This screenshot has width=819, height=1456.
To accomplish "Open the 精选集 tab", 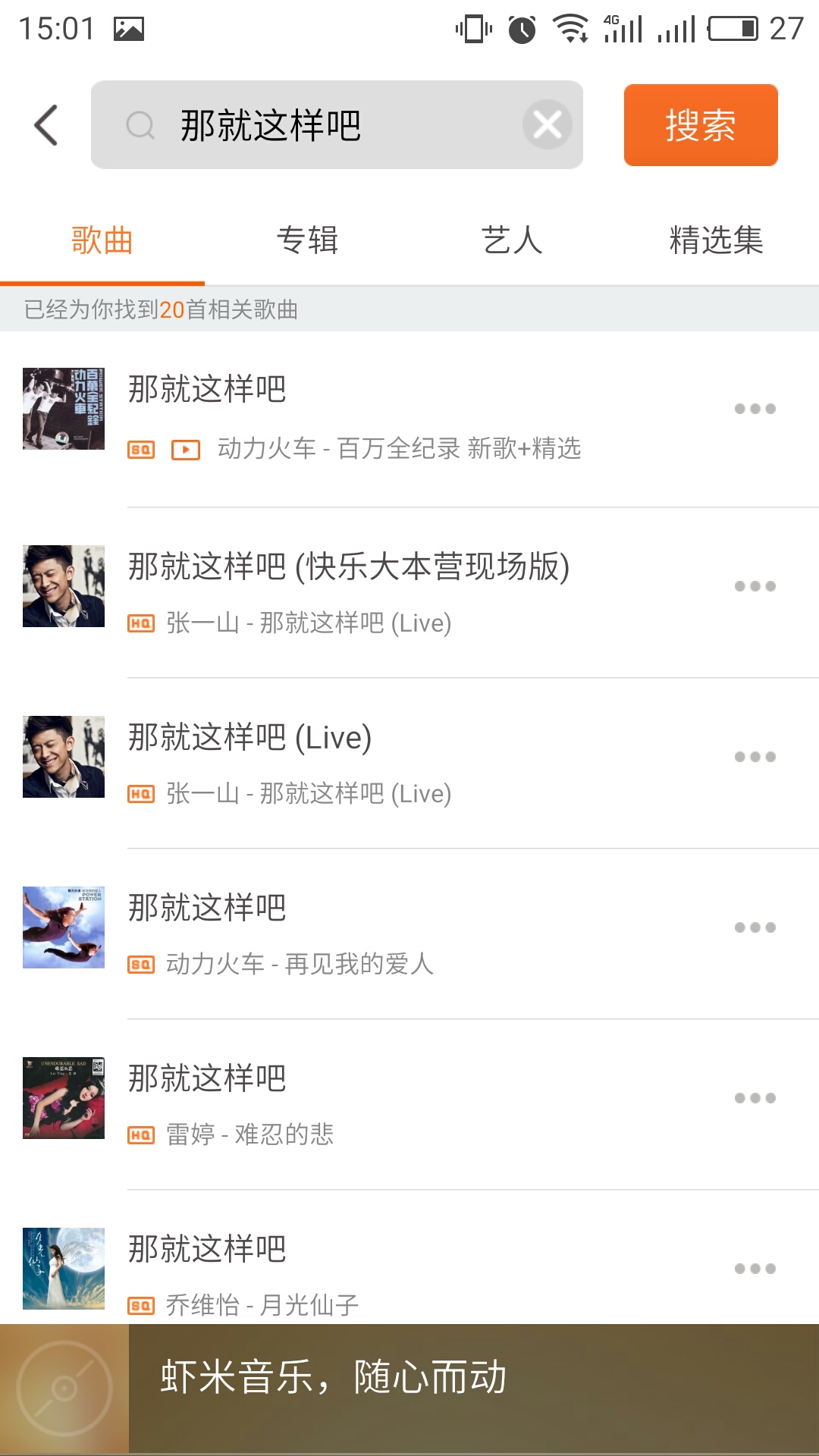I will click(x=716, y=240).
